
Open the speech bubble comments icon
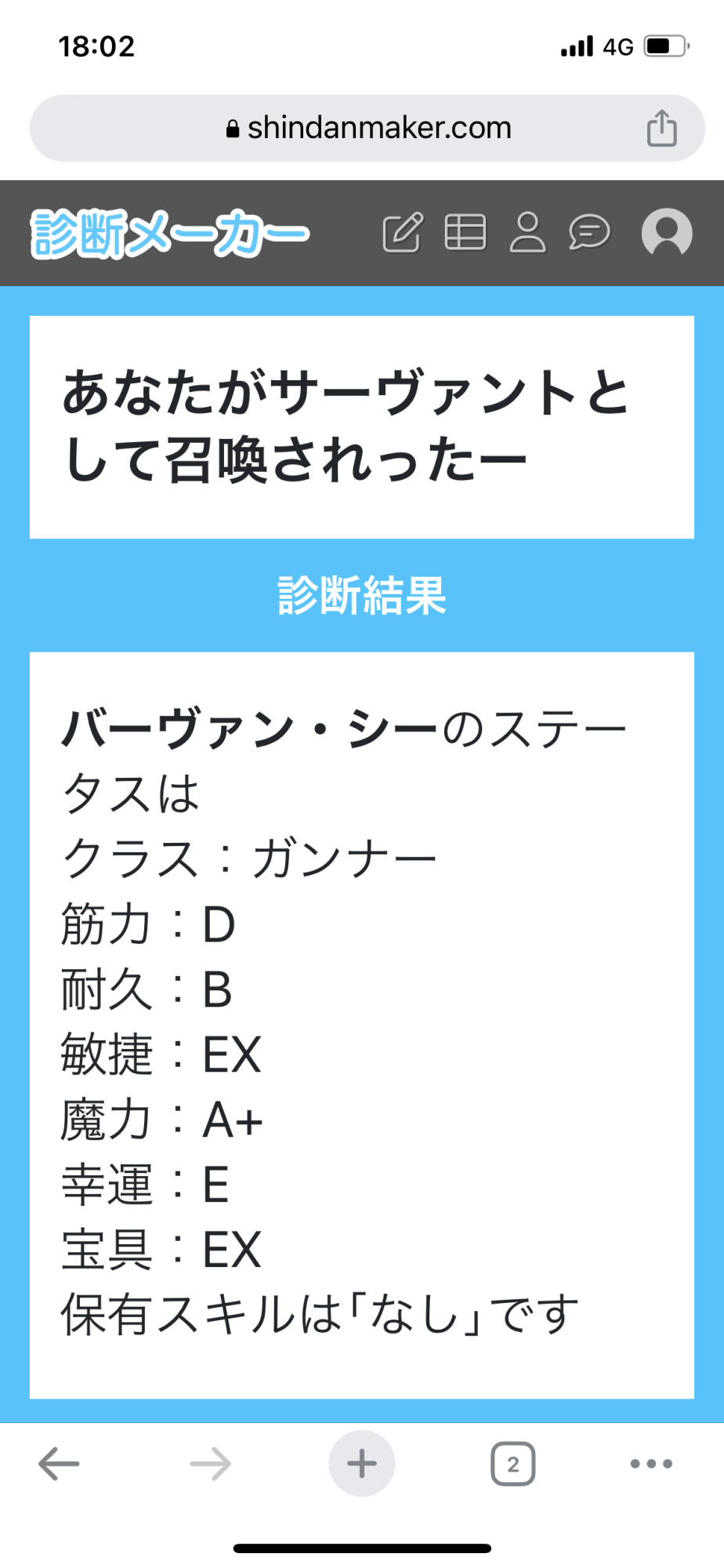589,233
